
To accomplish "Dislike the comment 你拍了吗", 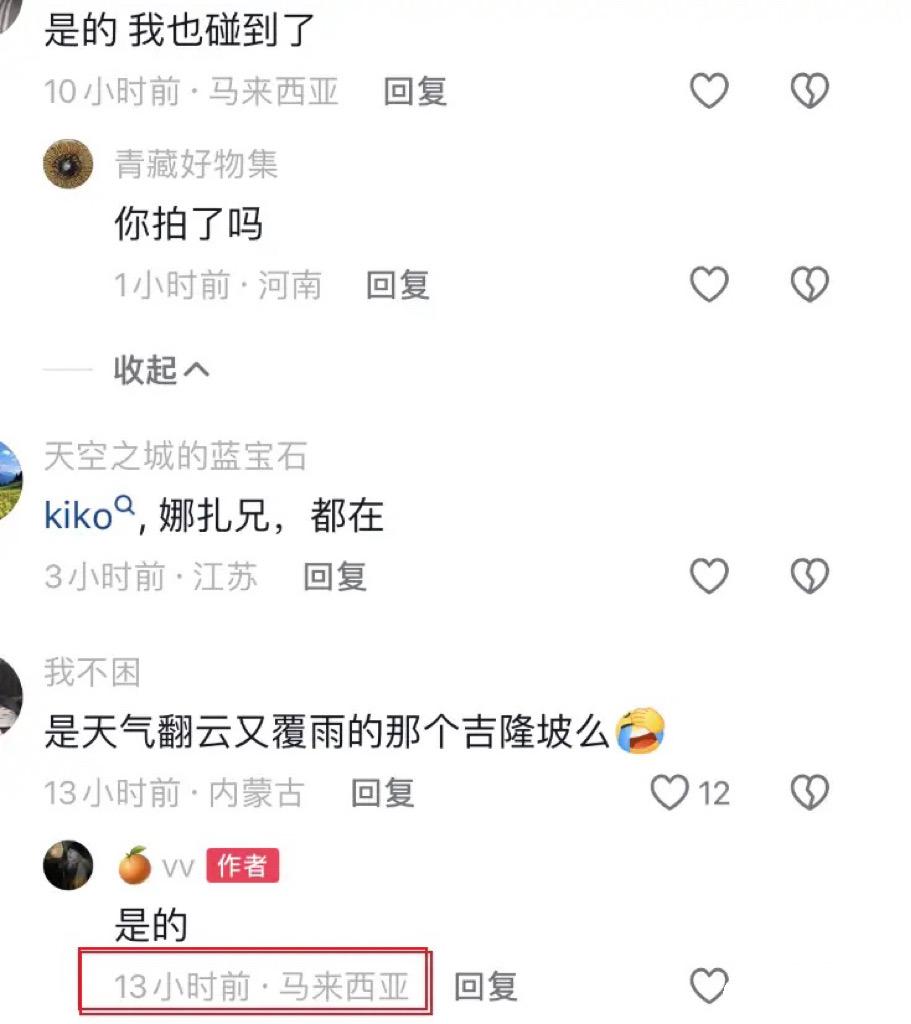I will [810, 285].
